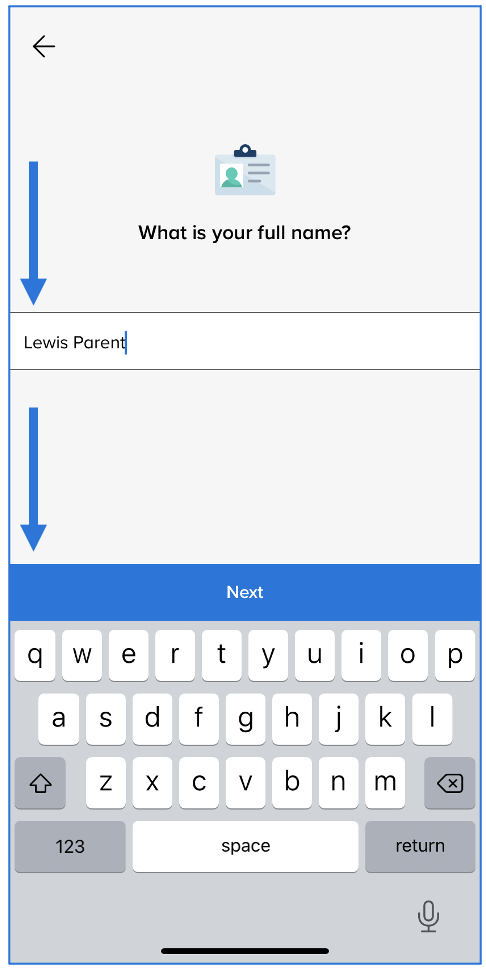
Task: Hit the keyboard backspace key
Action: [x=449, y=783]
